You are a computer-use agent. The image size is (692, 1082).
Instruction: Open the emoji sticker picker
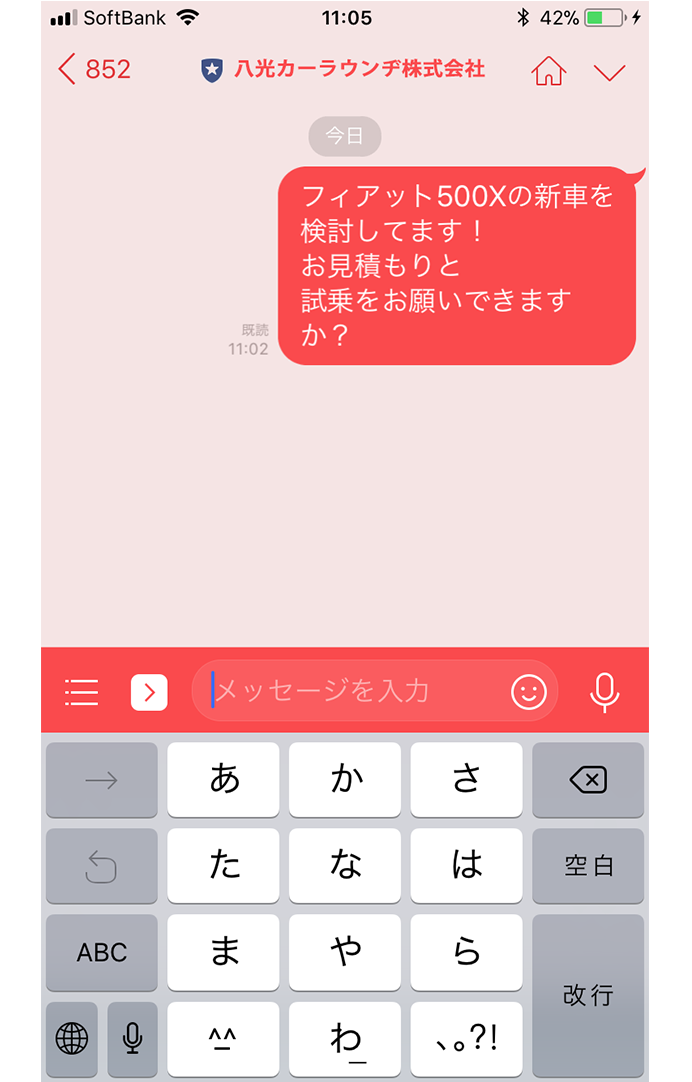(x=529, y=691)
